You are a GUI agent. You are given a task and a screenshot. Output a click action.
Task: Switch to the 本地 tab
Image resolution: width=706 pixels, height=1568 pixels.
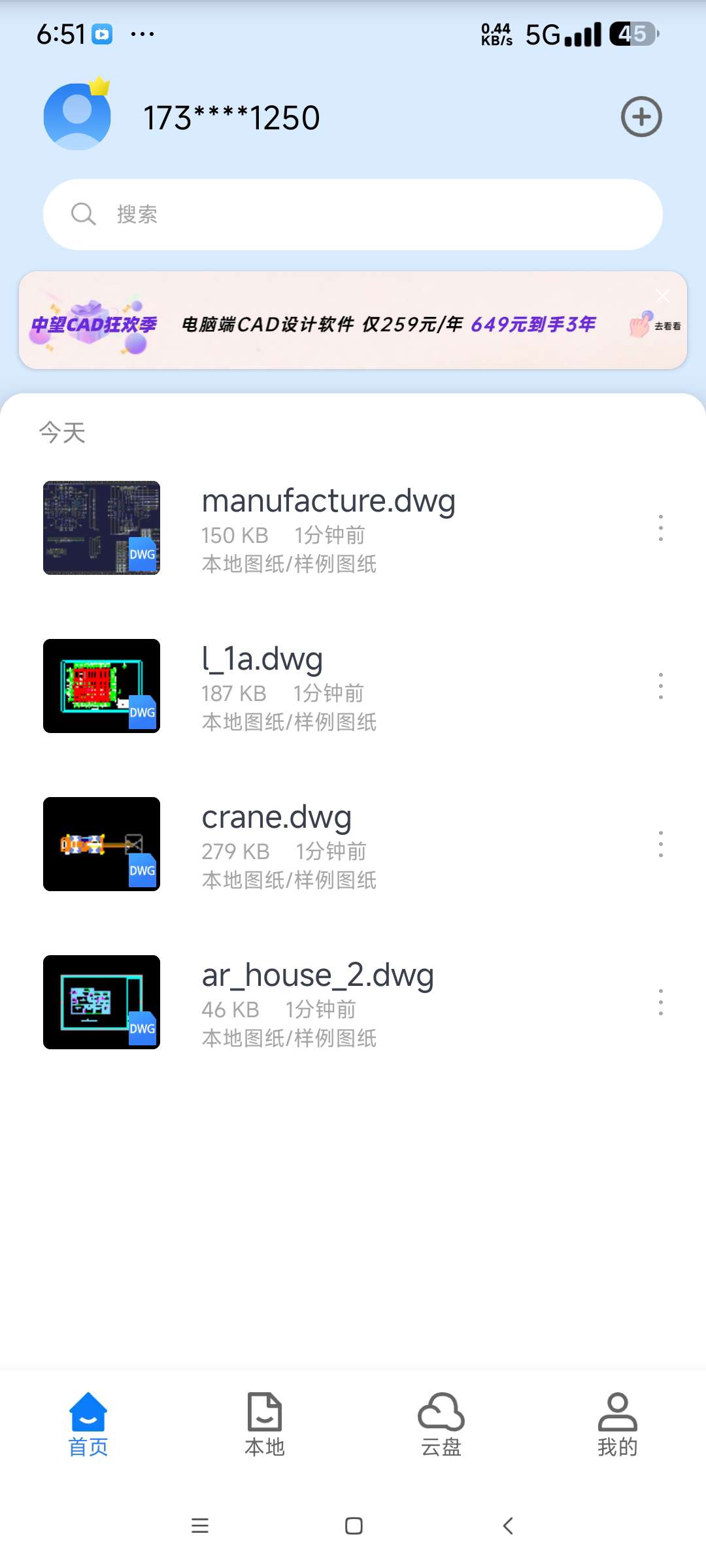[x=265, y=1424]
